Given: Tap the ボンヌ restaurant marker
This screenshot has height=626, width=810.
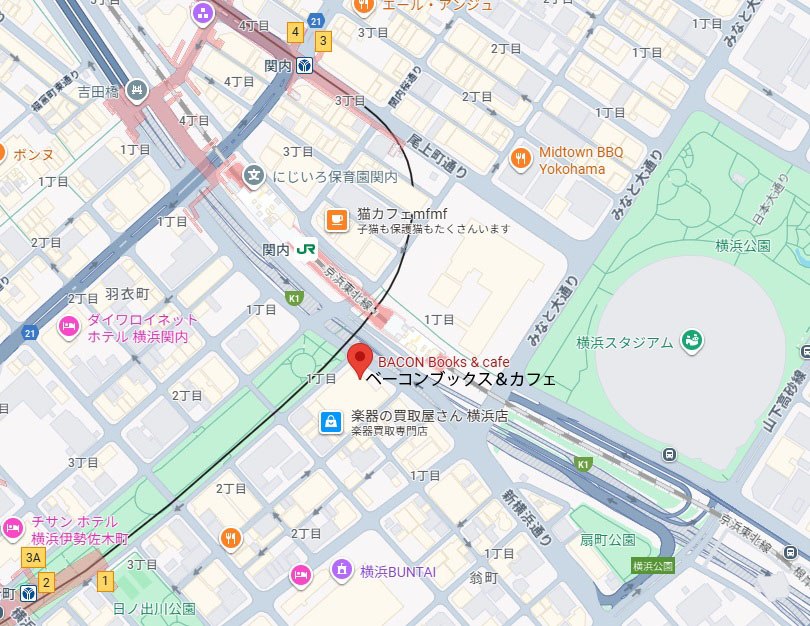Looking at the screenshot, I should pyautogui.click(x=2, y=155).
